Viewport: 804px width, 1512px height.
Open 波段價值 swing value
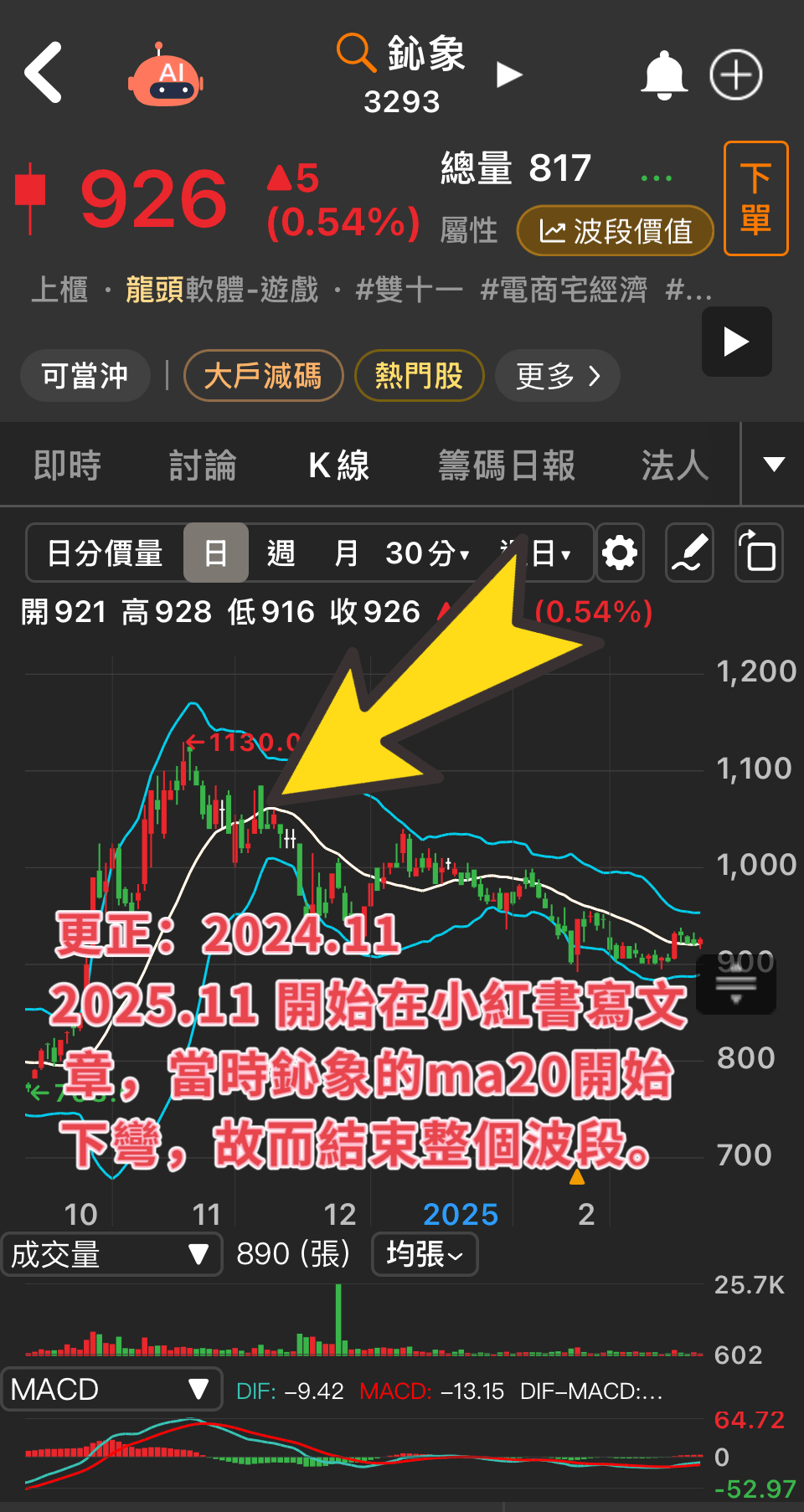(x=616, y=231)
